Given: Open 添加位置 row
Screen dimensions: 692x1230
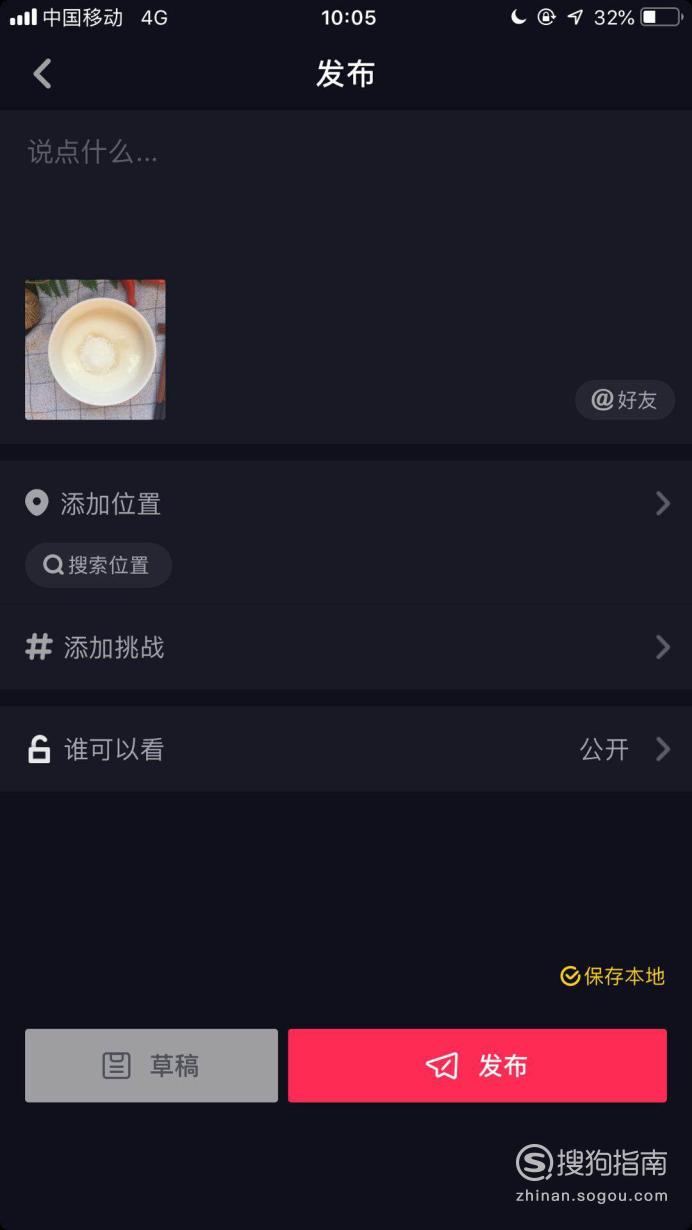Looking at the screenshot, I should (346, 503).
